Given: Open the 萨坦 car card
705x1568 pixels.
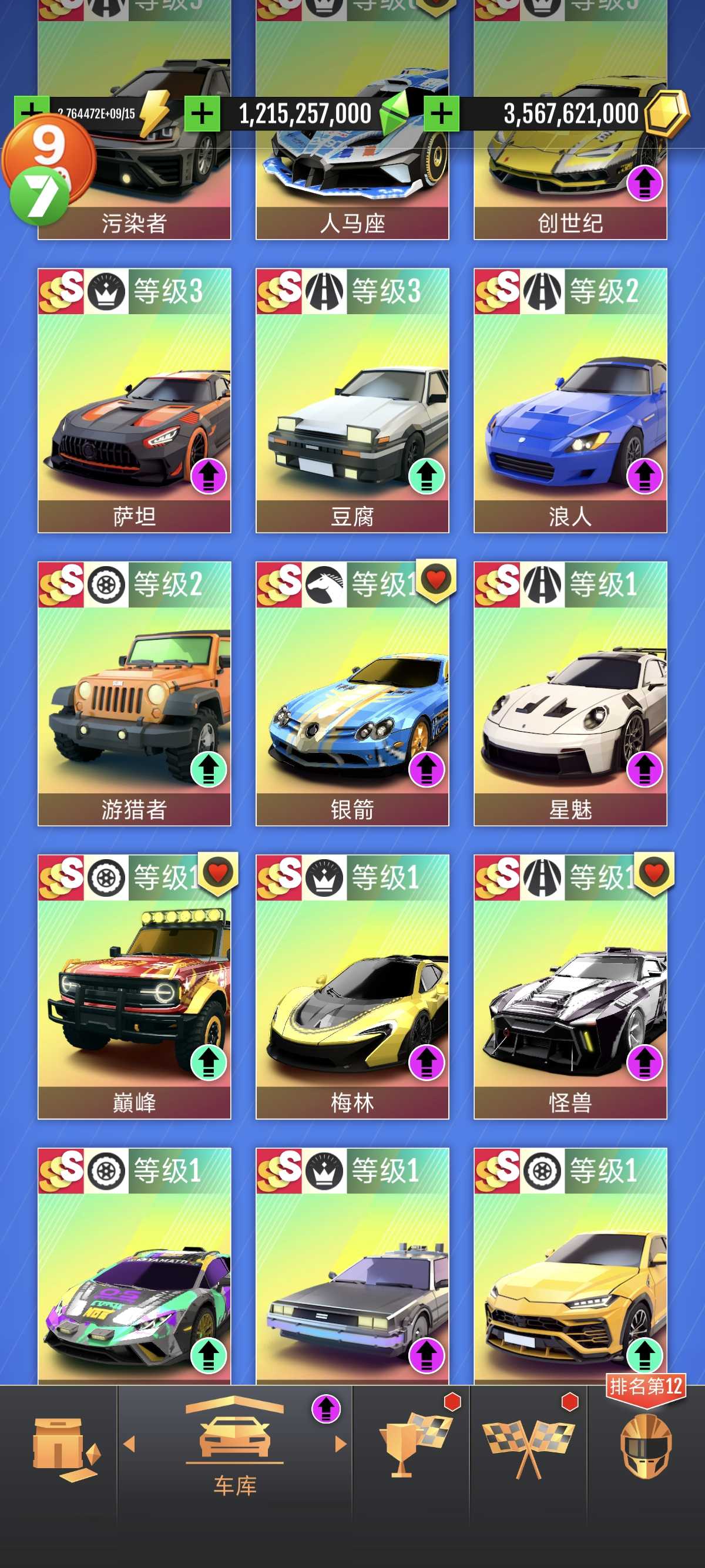Looking at the screenshot, I should [134, 400].
